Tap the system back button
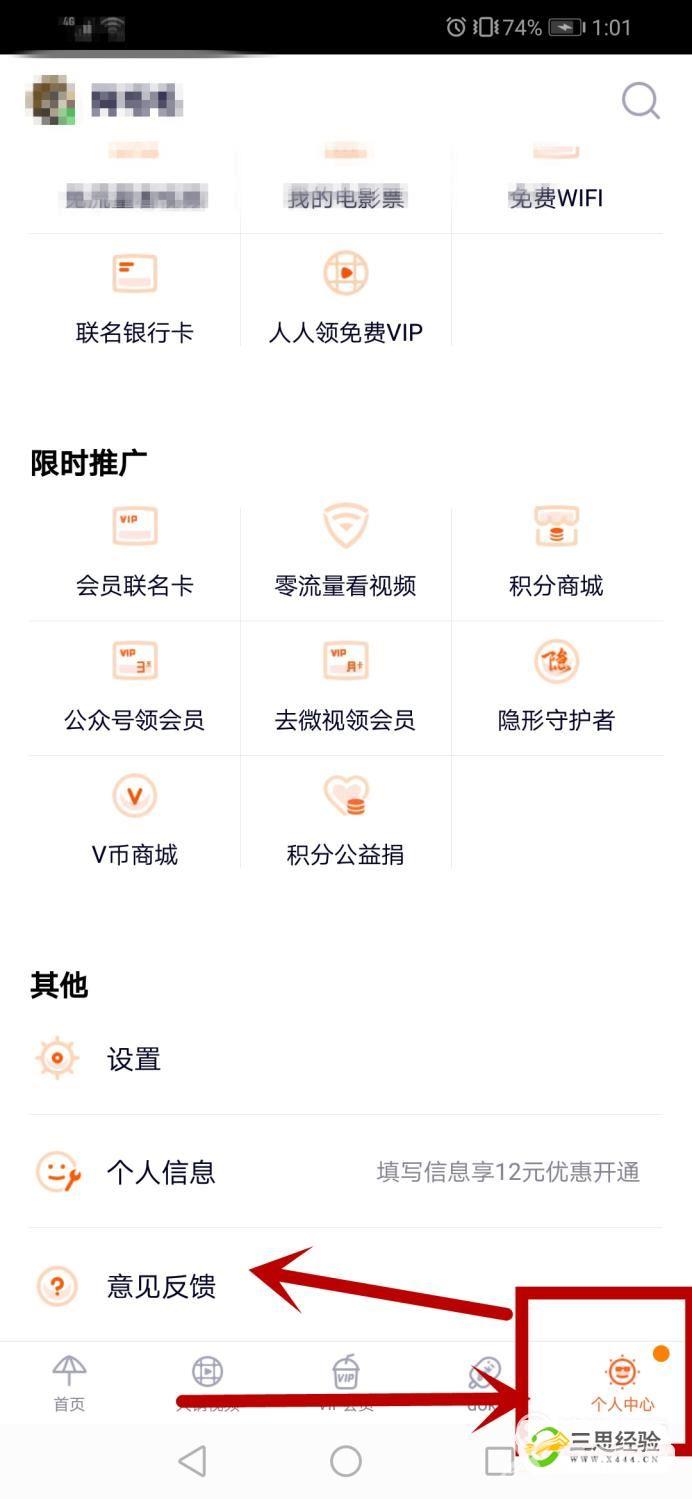Screen dimensions: 692x1499 click(192, 1461)
